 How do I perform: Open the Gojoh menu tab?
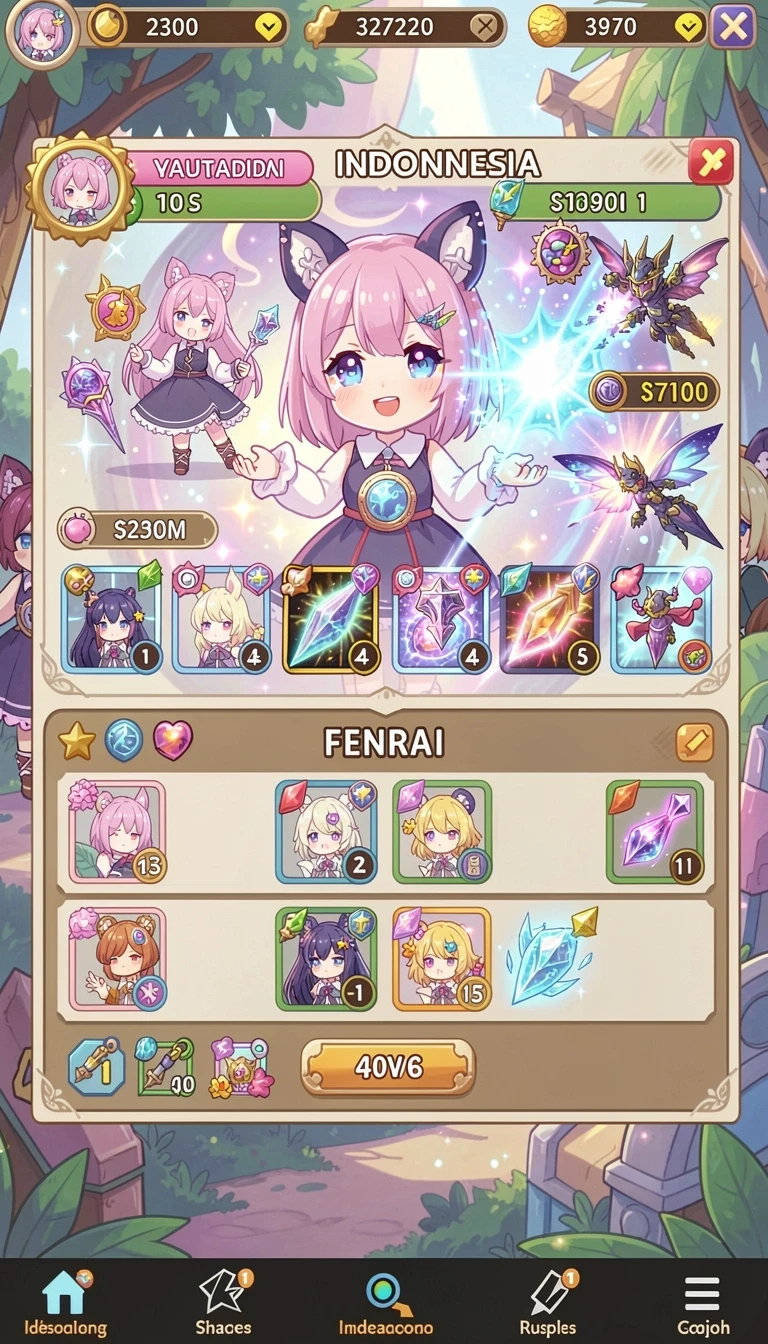(702, 1302)
